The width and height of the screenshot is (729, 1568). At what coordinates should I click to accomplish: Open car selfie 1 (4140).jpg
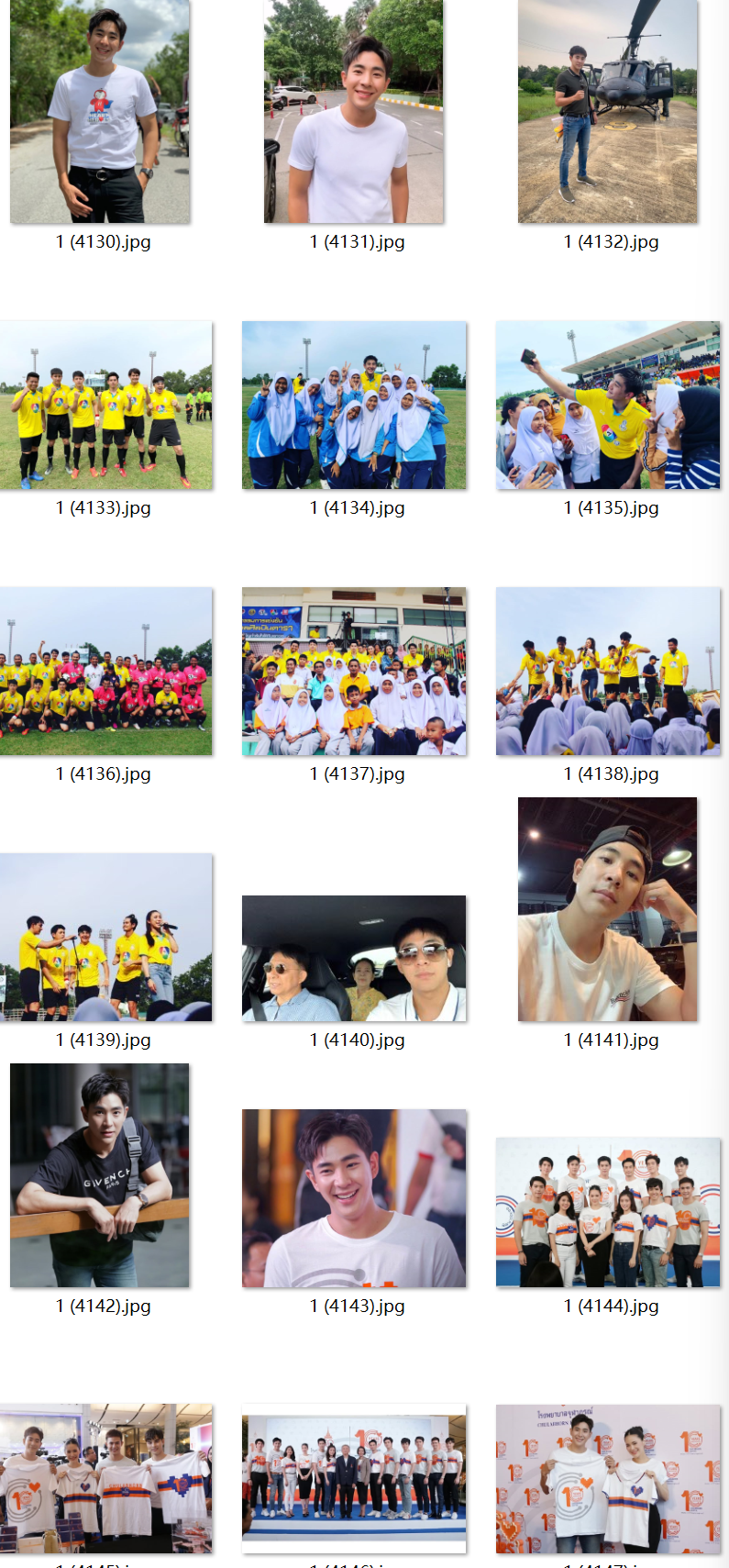(x=354, y=958)
